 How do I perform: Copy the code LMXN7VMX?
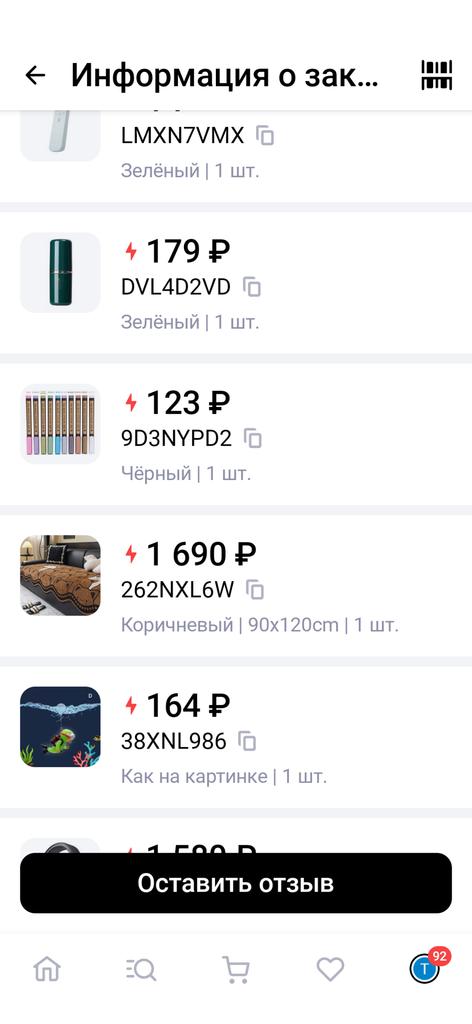pos(265,136)
